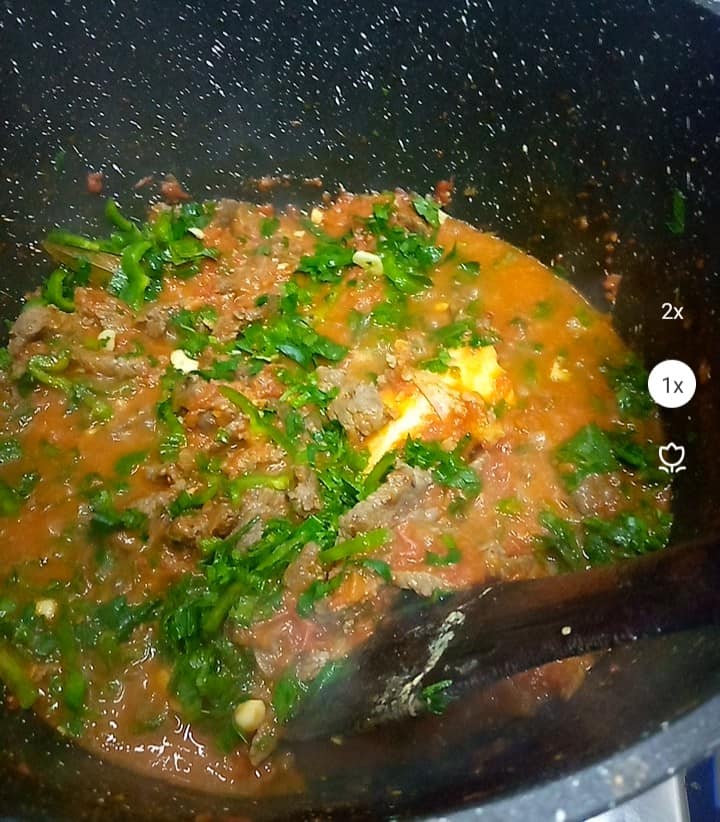Select the 1x zoom level
The height and width of the screenshot is (822, 720).
(x=672, y=384)
